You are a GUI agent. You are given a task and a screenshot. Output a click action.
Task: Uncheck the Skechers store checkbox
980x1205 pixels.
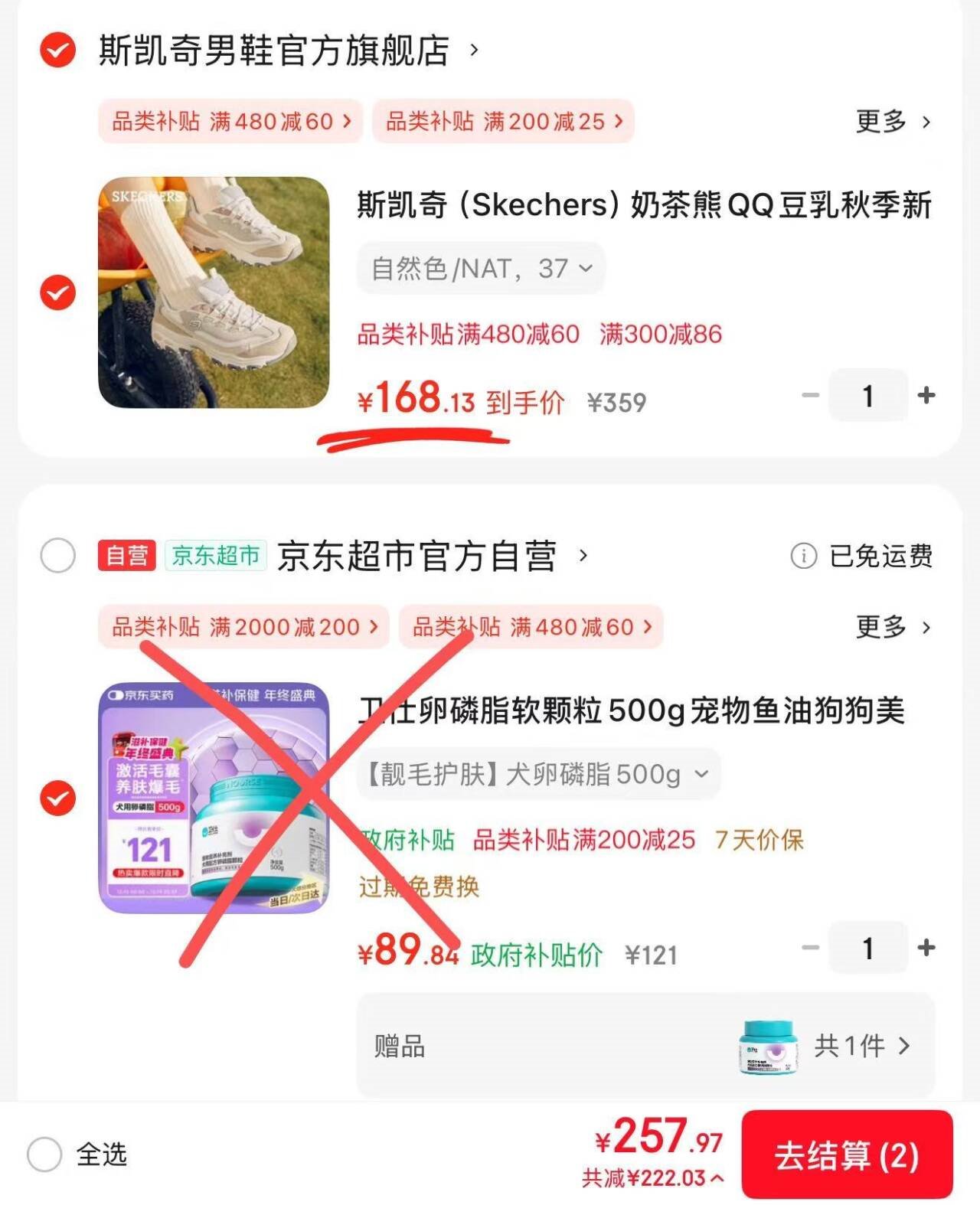pos(57,51)
